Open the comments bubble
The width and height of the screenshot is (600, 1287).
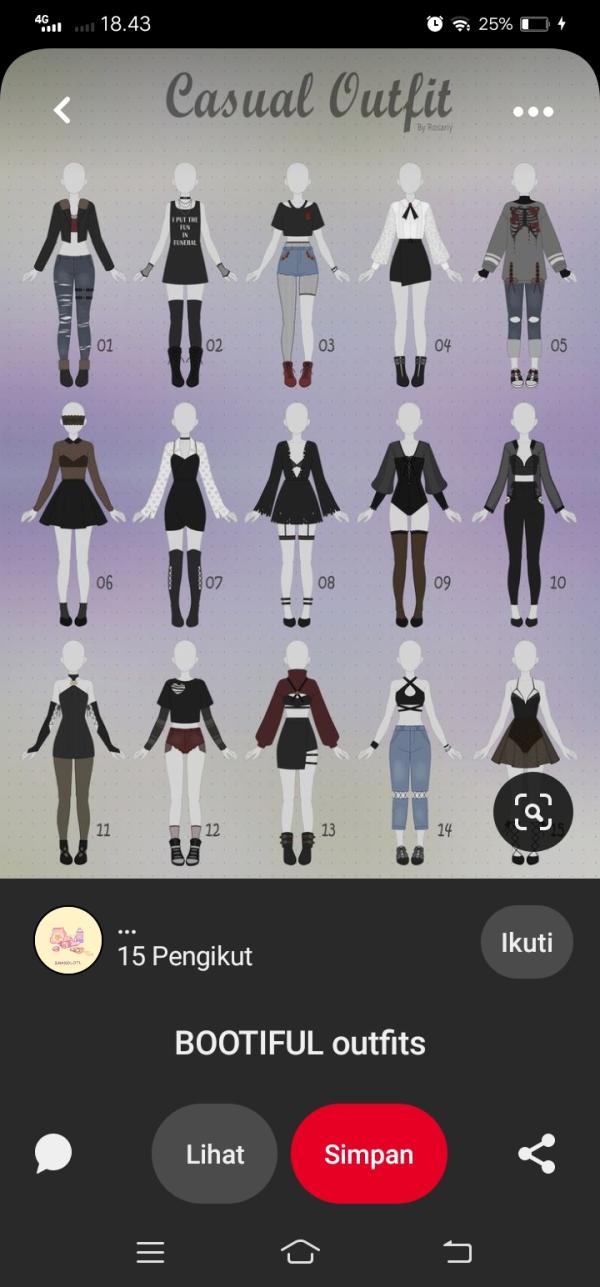(x=53, y=1153)
